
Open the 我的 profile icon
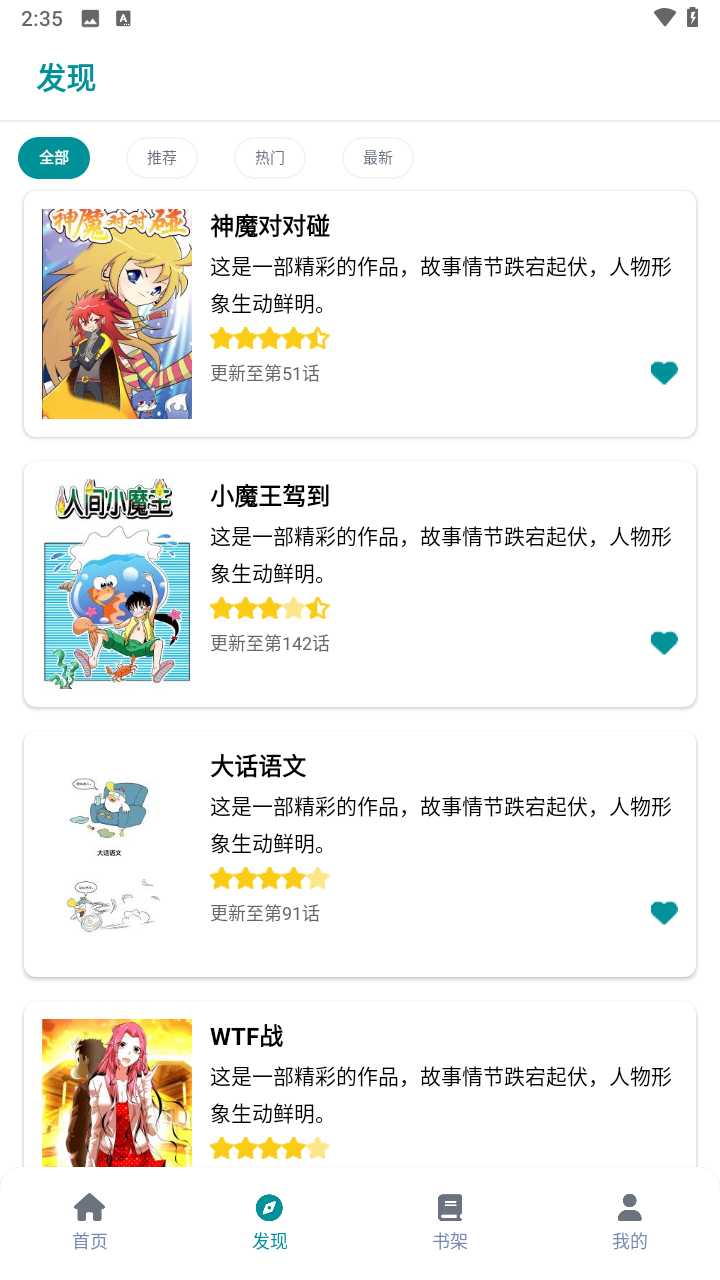[629, 1207]
